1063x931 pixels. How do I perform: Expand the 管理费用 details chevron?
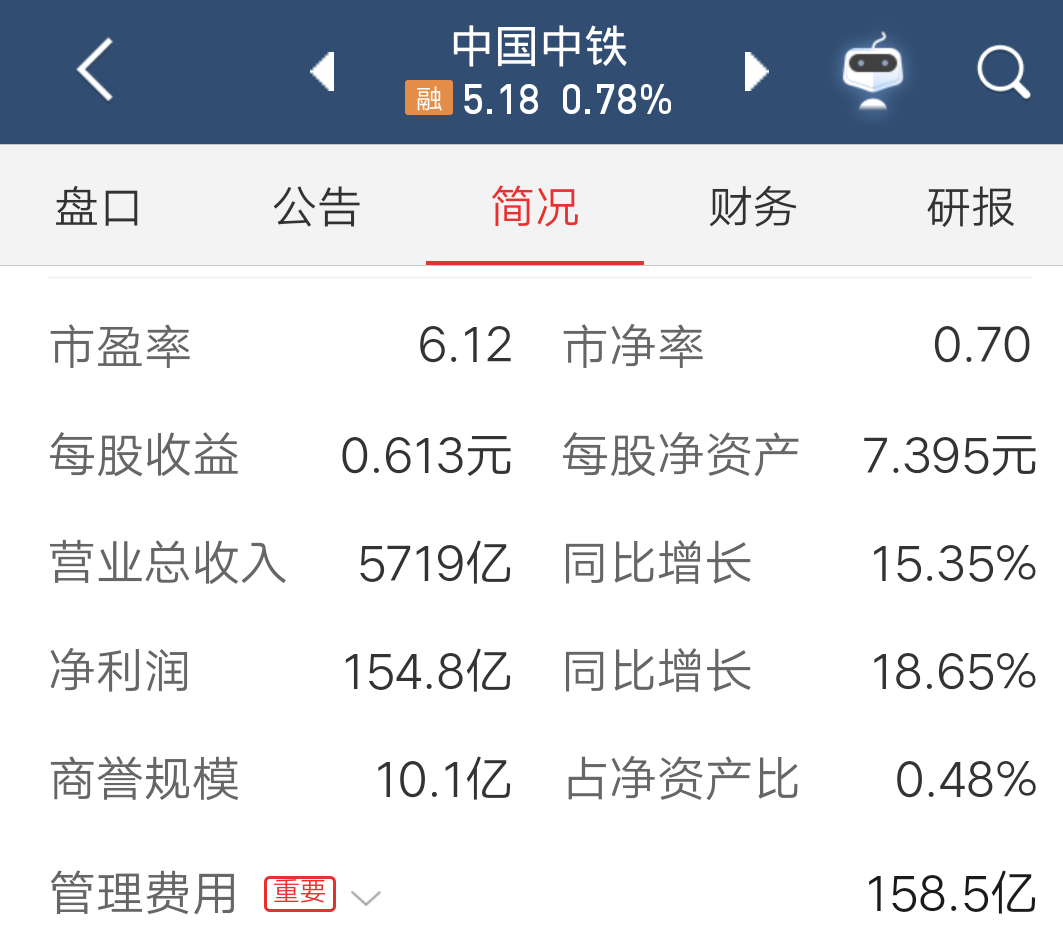pyautogui.click(x=366, y=896)
